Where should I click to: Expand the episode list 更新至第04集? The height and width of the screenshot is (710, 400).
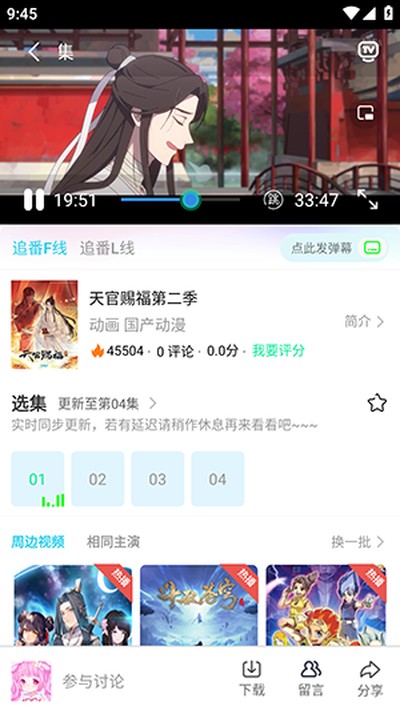pos(107,403)
